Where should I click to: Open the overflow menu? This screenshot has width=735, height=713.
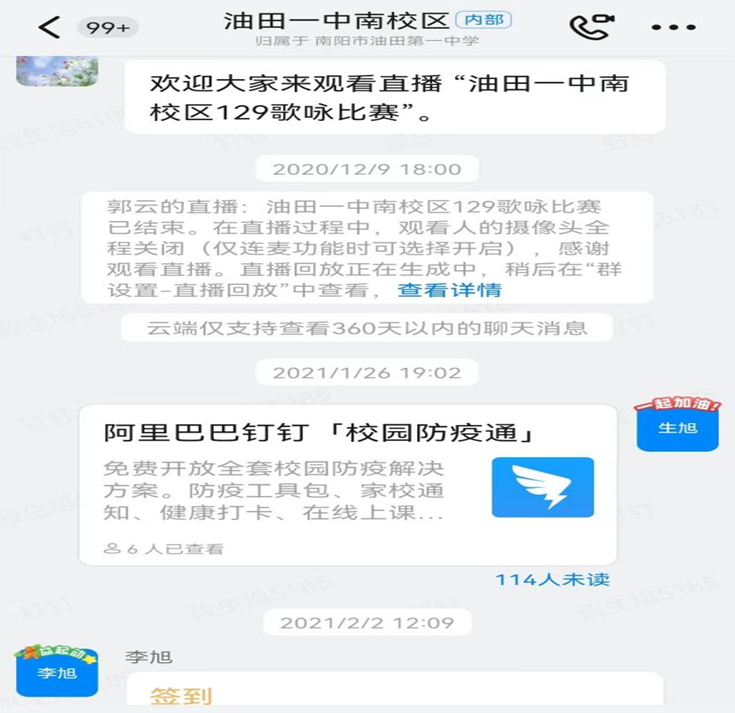coord(673,27)
